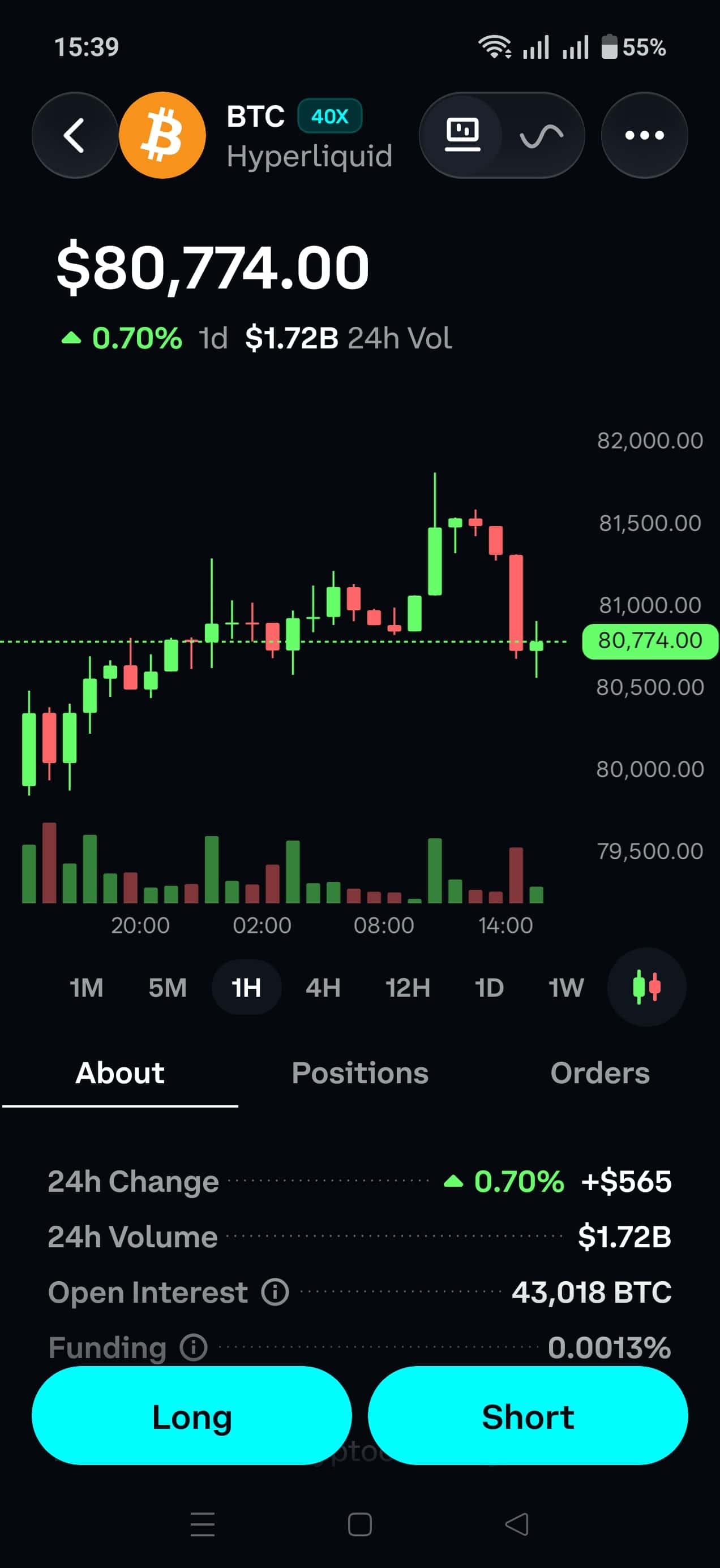Change chart type via candlestick icon
Screen dimensions: 720x1568
pos(647,987)
